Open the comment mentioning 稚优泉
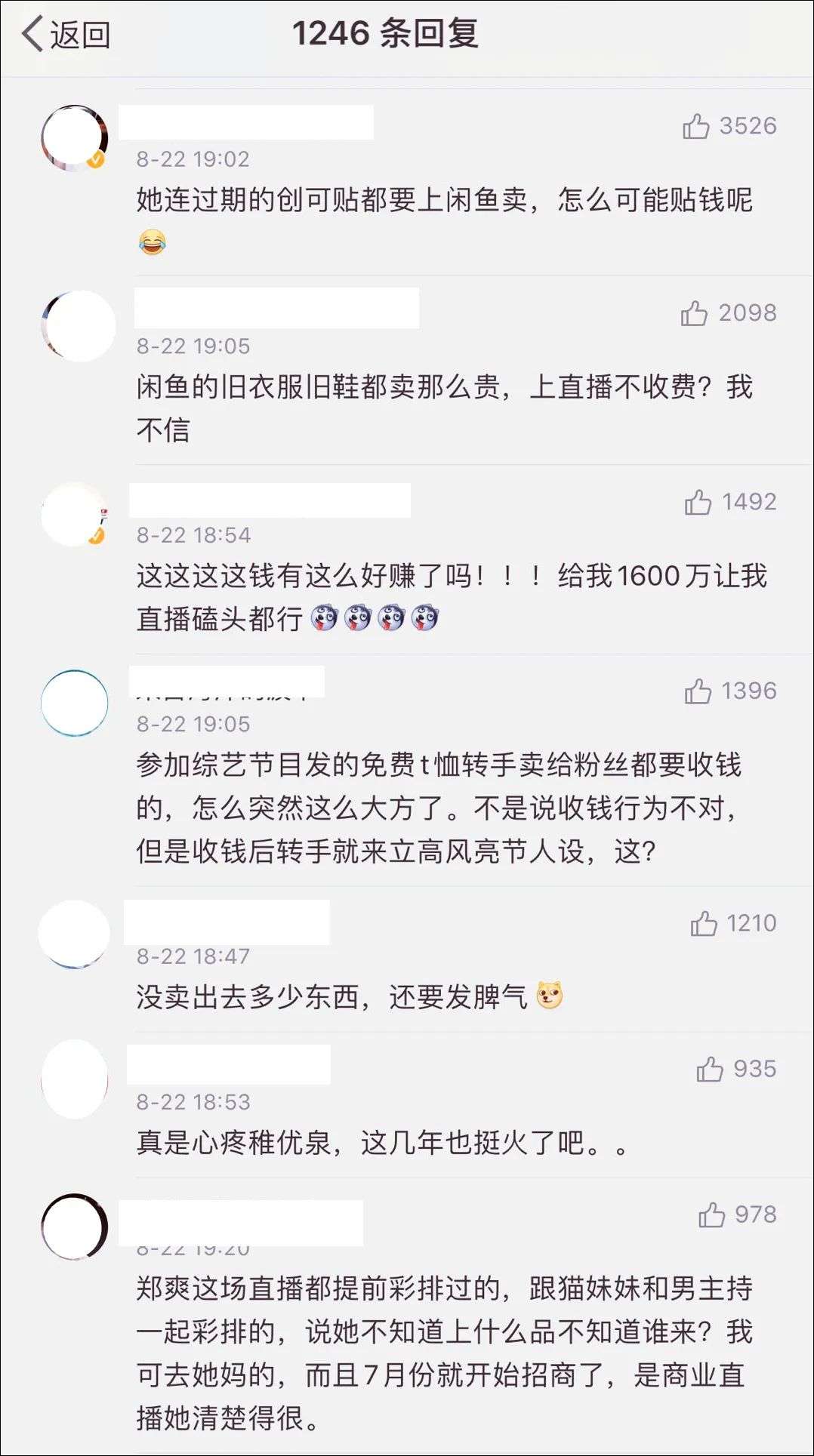The height and width of the screenshot is (1456, 814). coord(383,1143)
